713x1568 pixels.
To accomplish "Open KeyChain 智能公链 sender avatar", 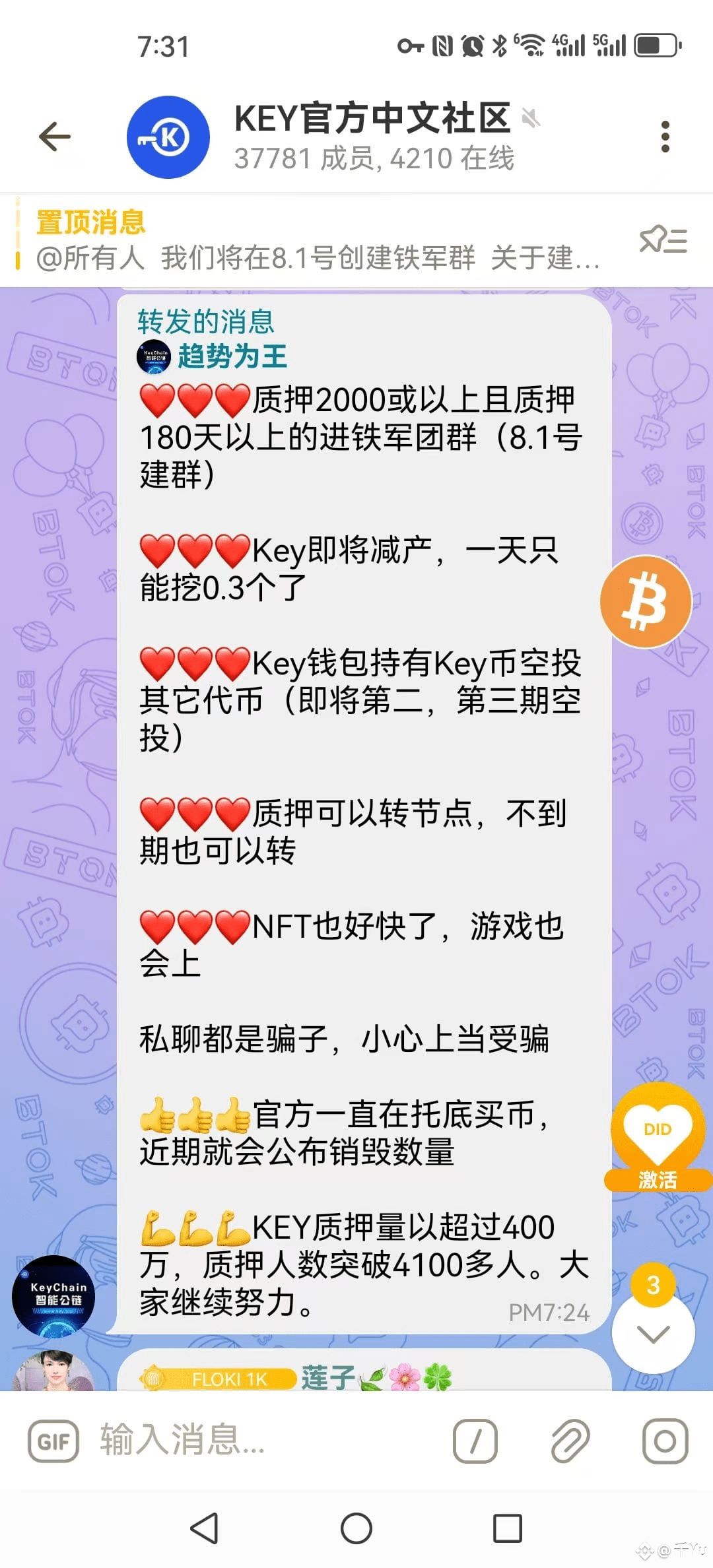I will 53,1296.
